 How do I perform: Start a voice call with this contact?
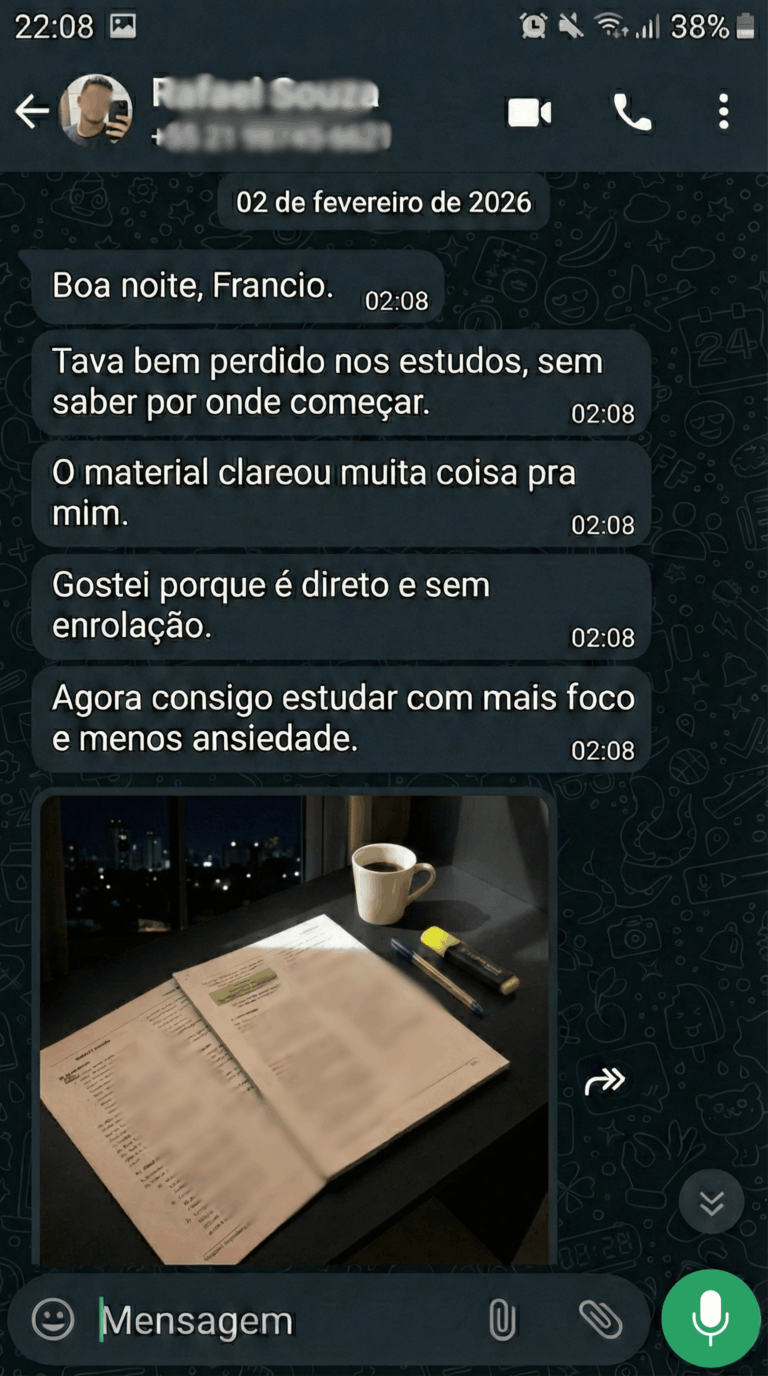(632, 113)
